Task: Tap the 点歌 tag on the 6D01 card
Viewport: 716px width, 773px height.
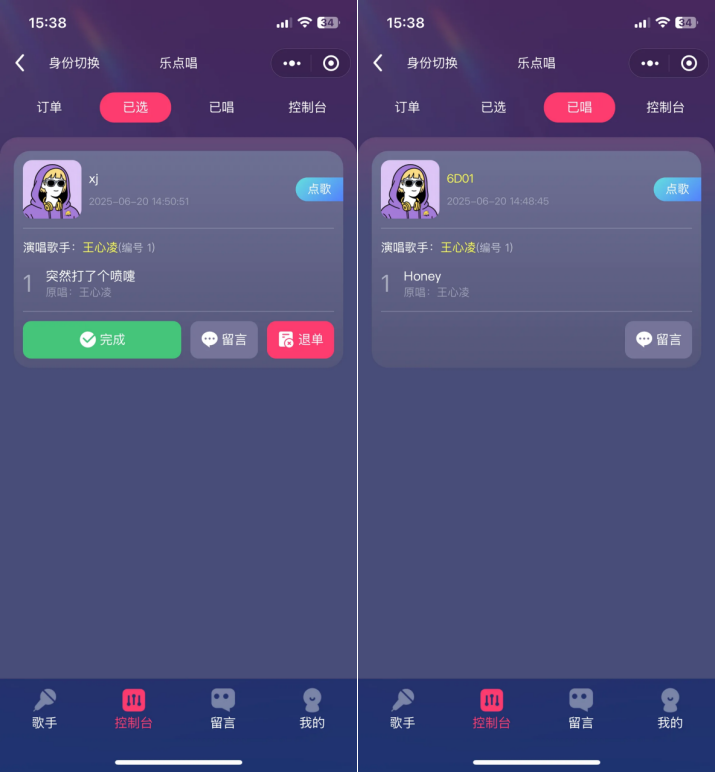Action: 677,189
